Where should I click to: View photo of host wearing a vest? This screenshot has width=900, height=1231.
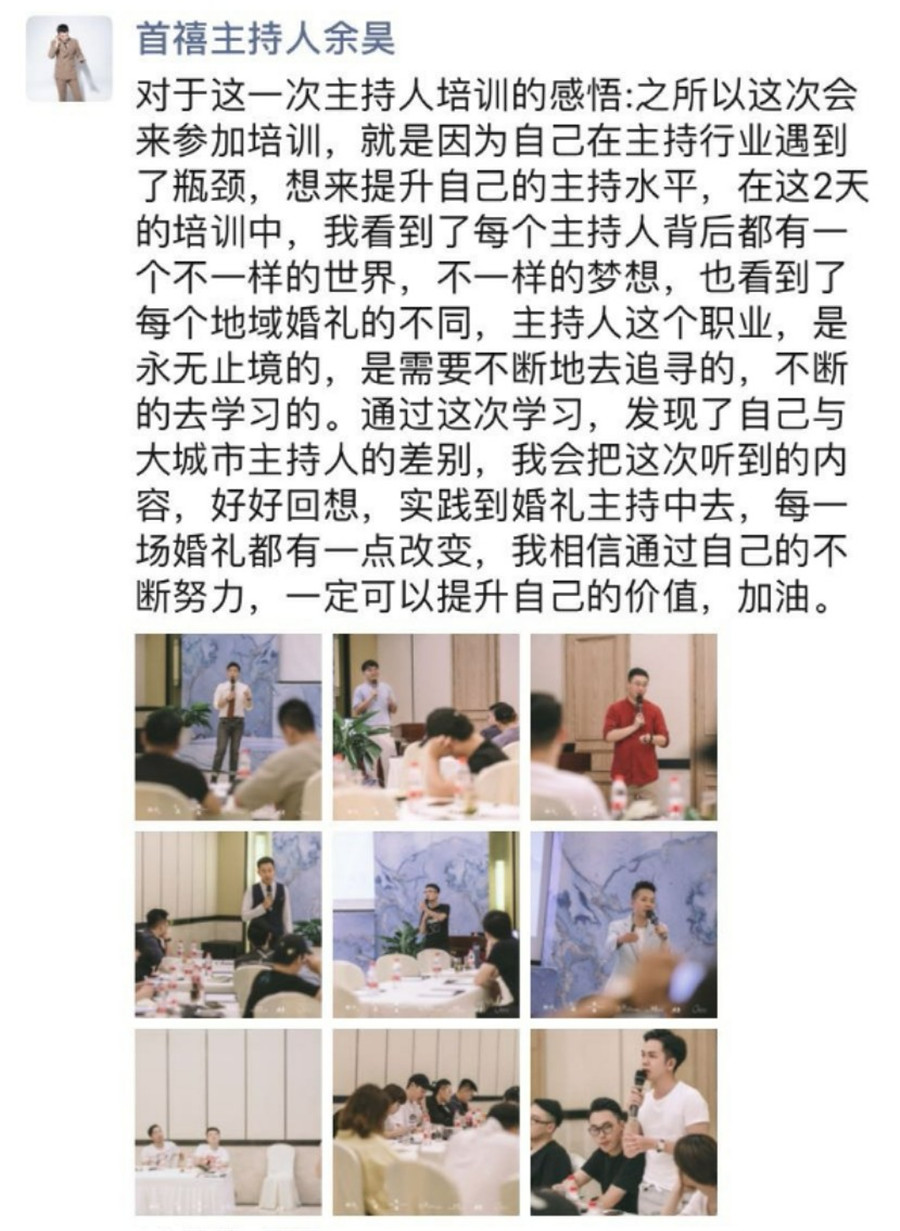pyautogui.click(x=228, y=924)
